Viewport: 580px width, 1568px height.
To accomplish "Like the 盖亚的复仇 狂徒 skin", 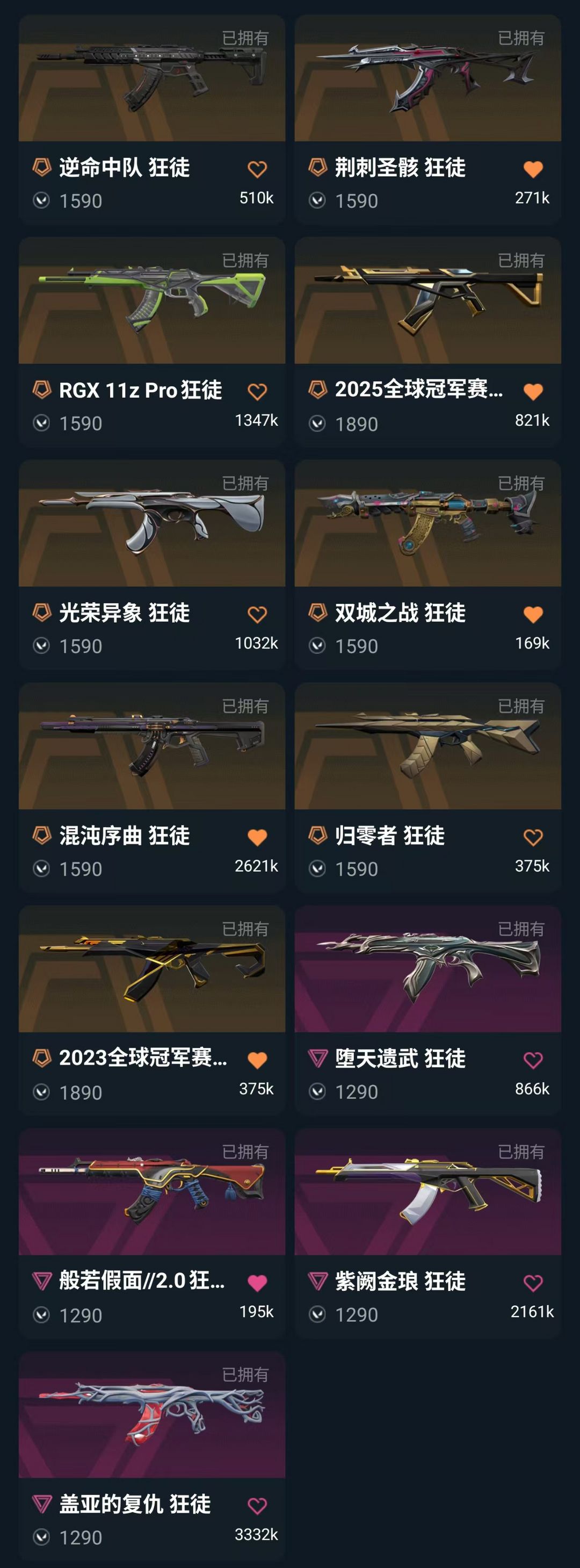I will click(x=257, y=1506).
